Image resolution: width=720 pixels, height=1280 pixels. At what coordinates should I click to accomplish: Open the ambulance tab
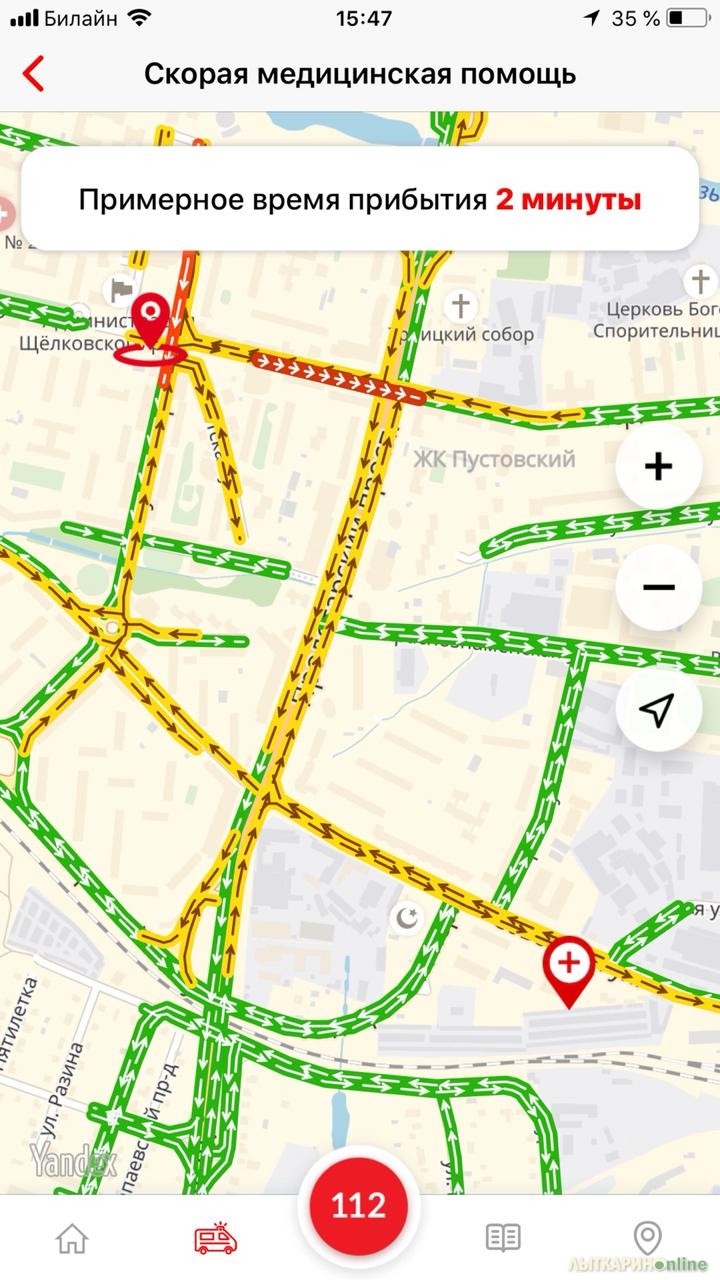pos(216,1238)
